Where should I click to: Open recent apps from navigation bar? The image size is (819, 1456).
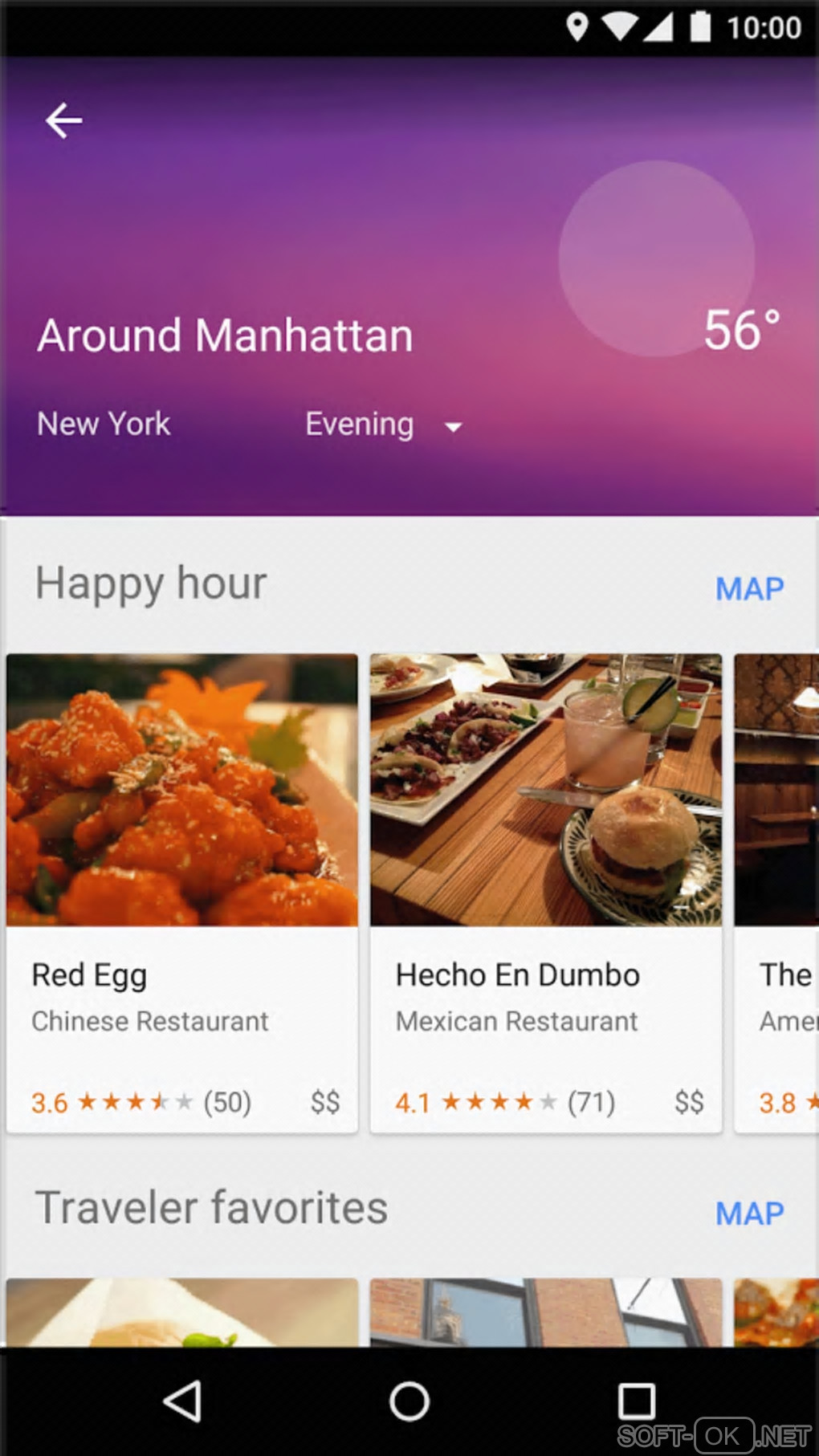pos(636,1401)
